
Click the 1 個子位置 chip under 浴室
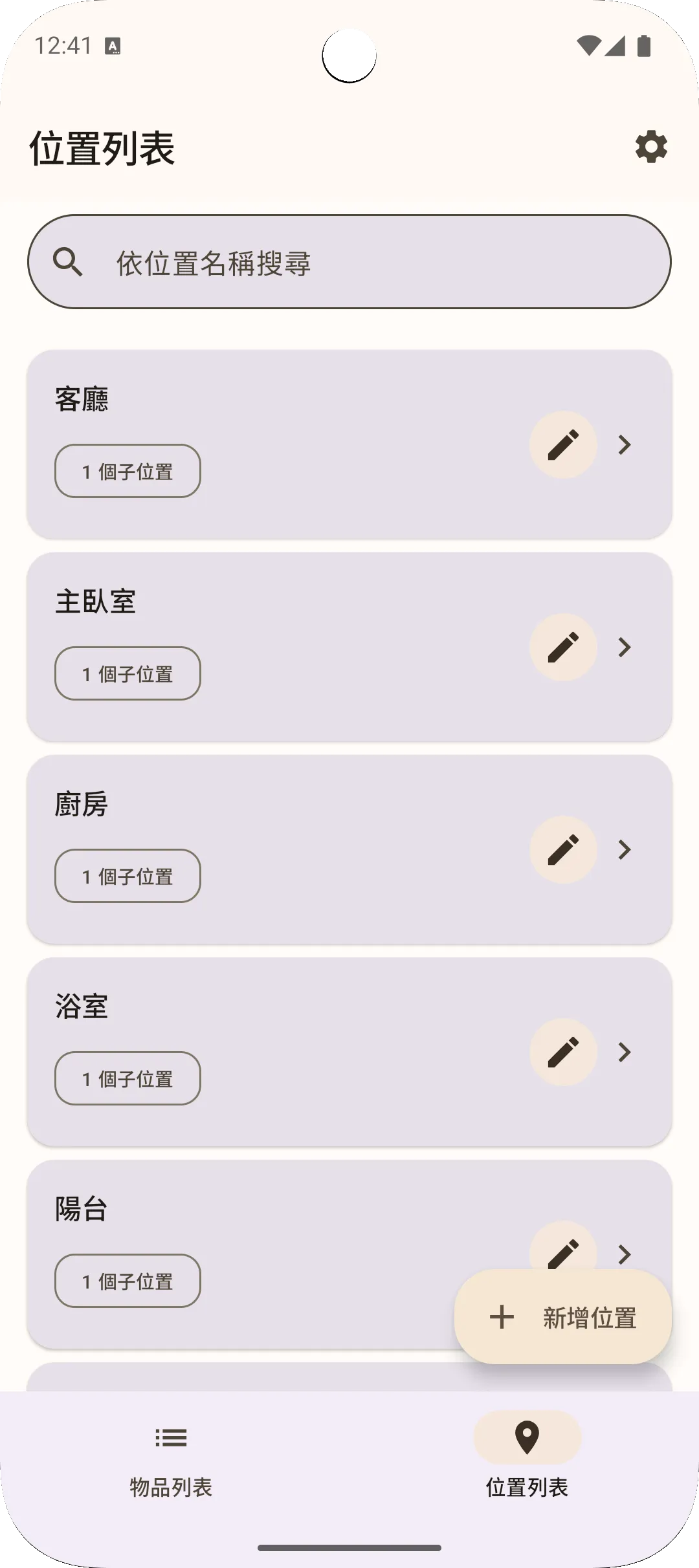(127, 1078)
